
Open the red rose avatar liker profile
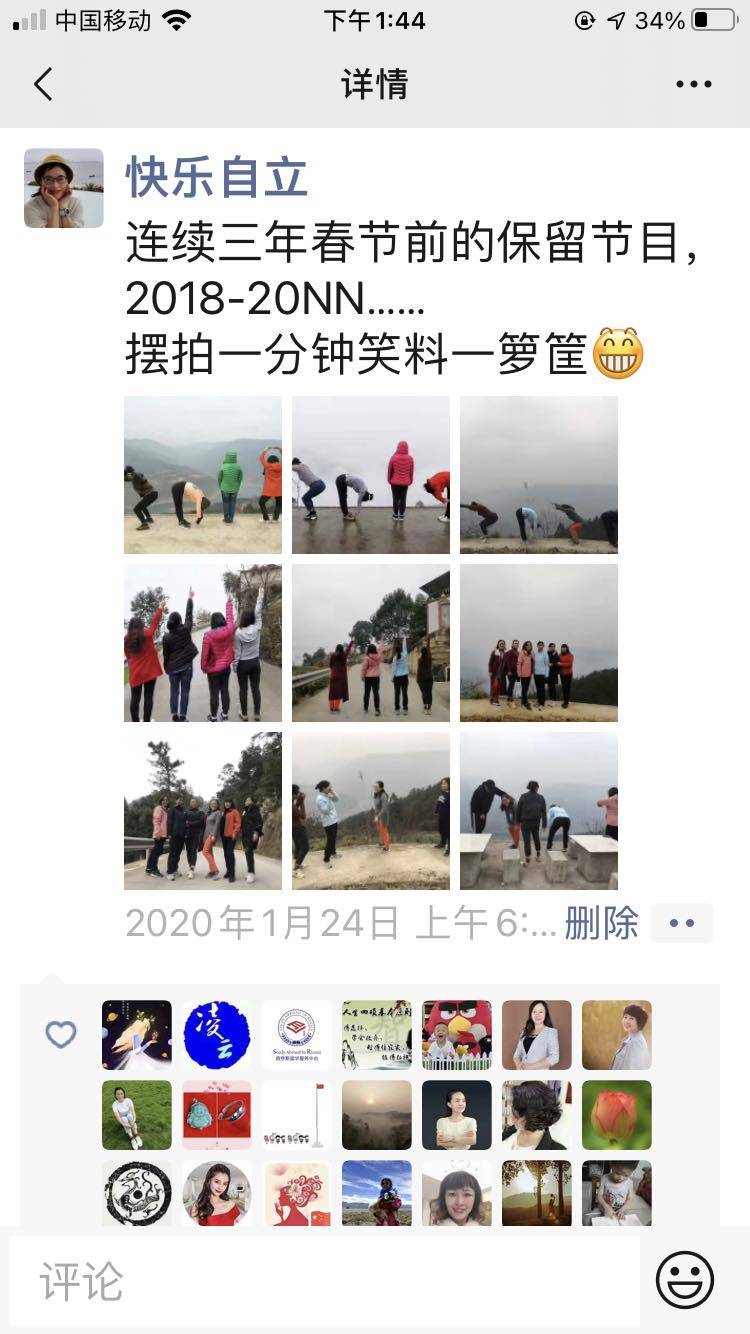pos(617,1115)
